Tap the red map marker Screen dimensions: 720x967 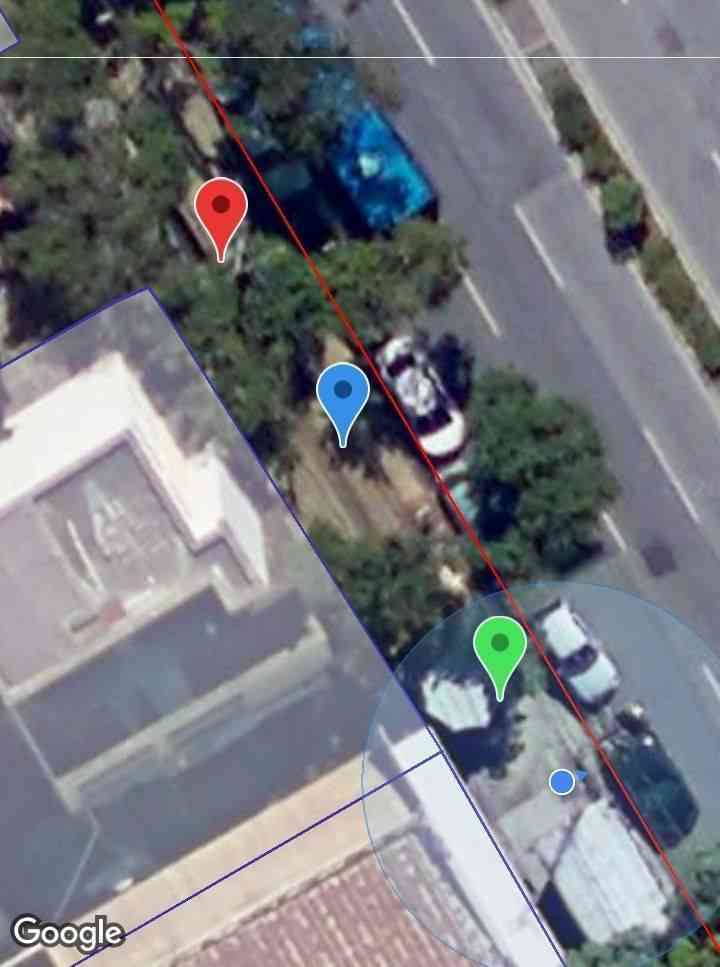pos(221,213)
